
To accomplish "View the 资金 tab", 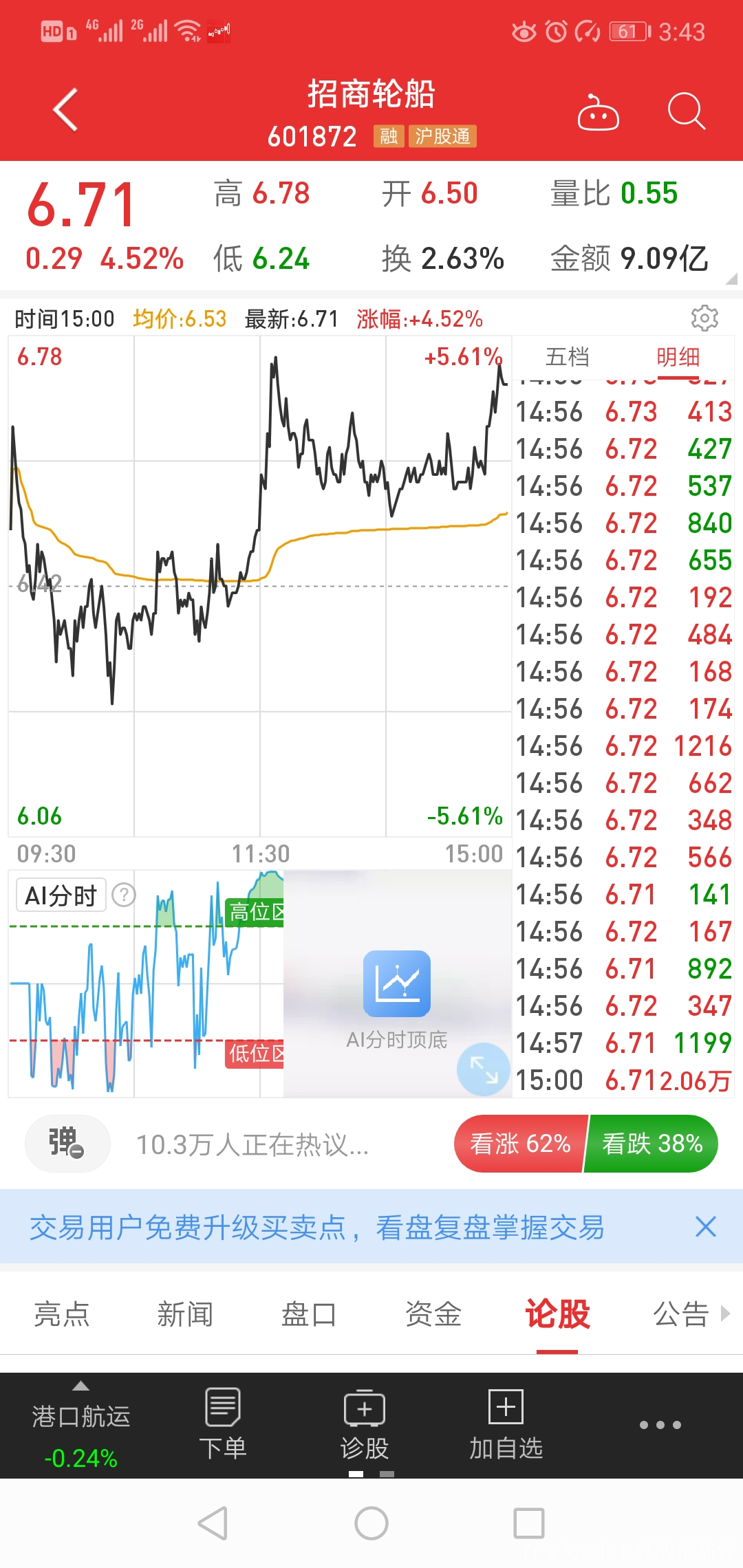I will point(433,1314).
